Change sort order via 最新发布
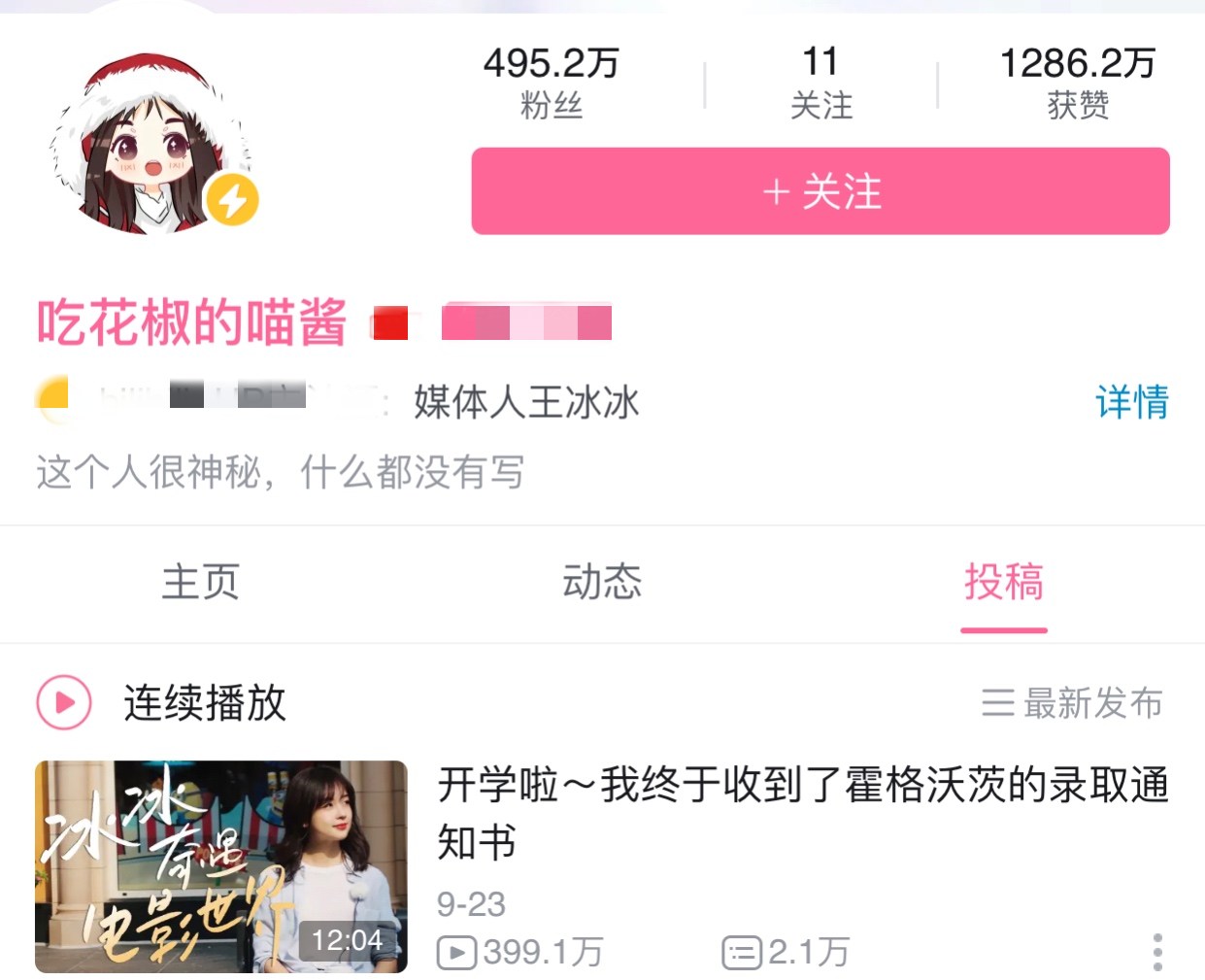The image size is (1205, 980). 1072,702
